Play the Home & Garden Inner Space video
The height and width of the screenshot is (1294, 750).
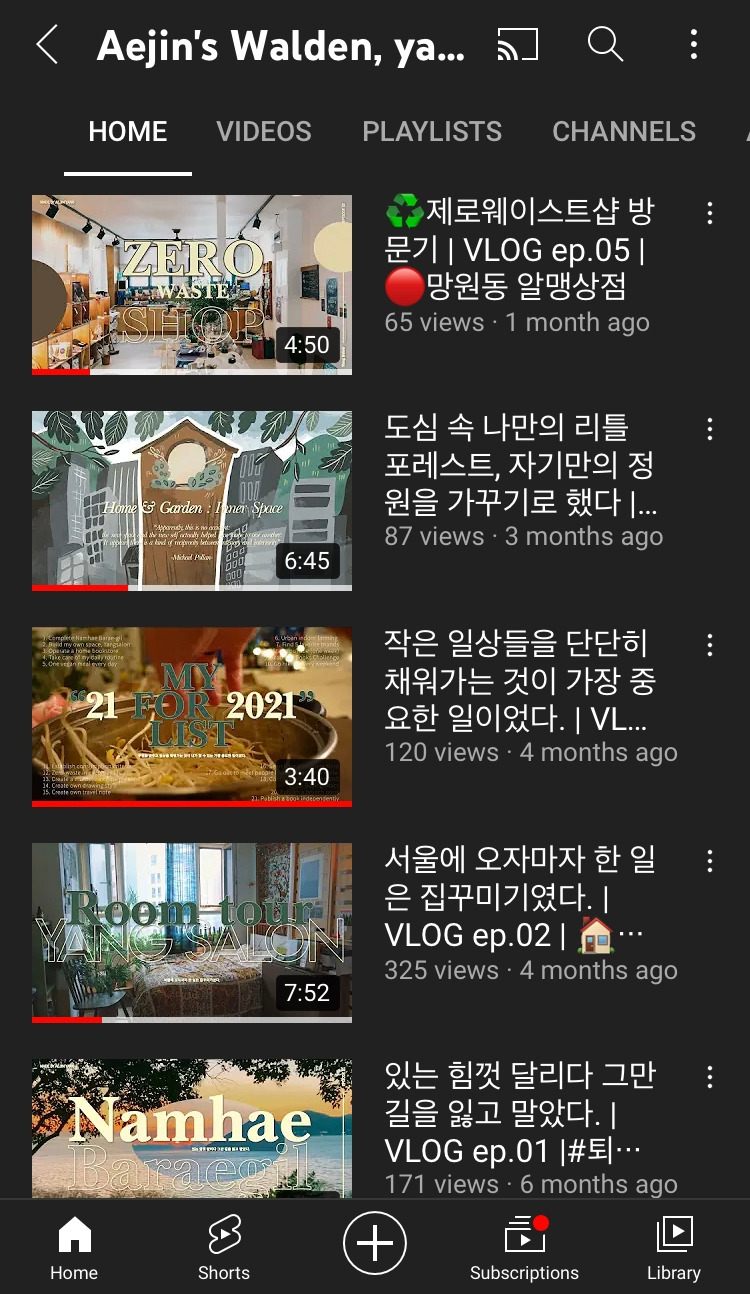[192, 501]
